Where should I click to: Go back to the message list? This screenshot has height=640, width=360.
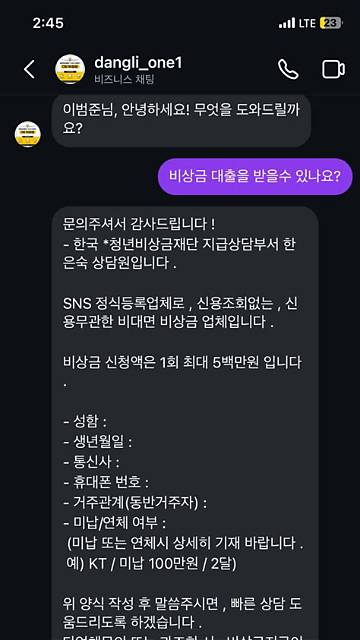[29, 69]
